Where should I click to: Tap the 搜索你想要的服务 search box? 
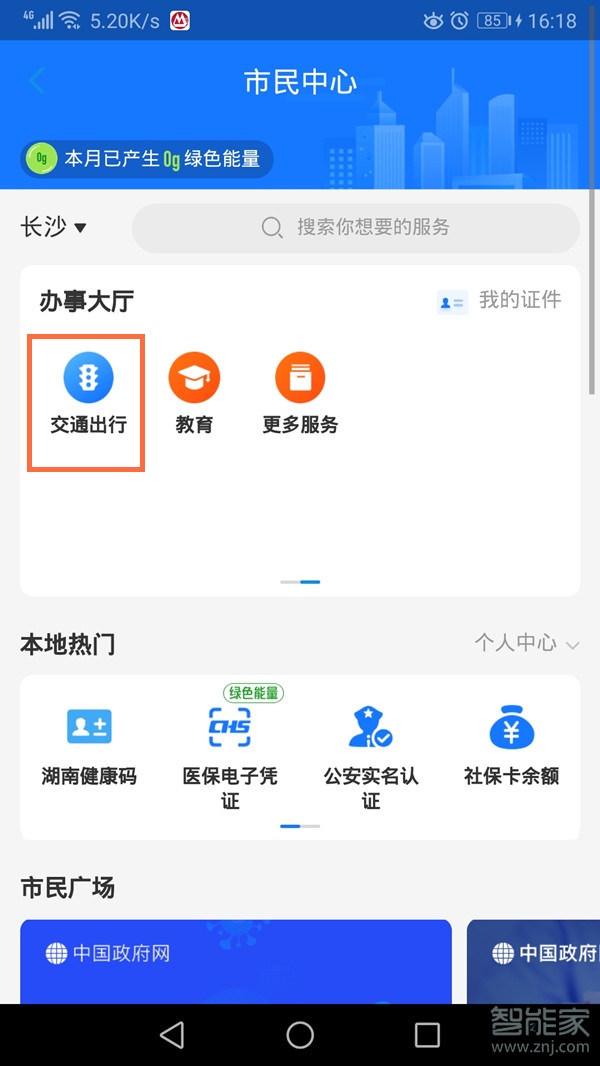coord(356,228)
